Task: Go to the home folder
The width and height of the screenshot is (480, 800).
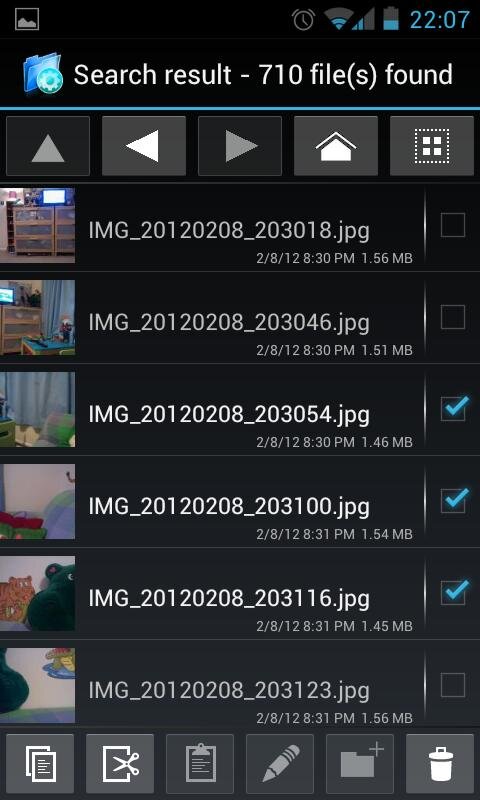Action: pyautogui.click(x=336, y=146)
